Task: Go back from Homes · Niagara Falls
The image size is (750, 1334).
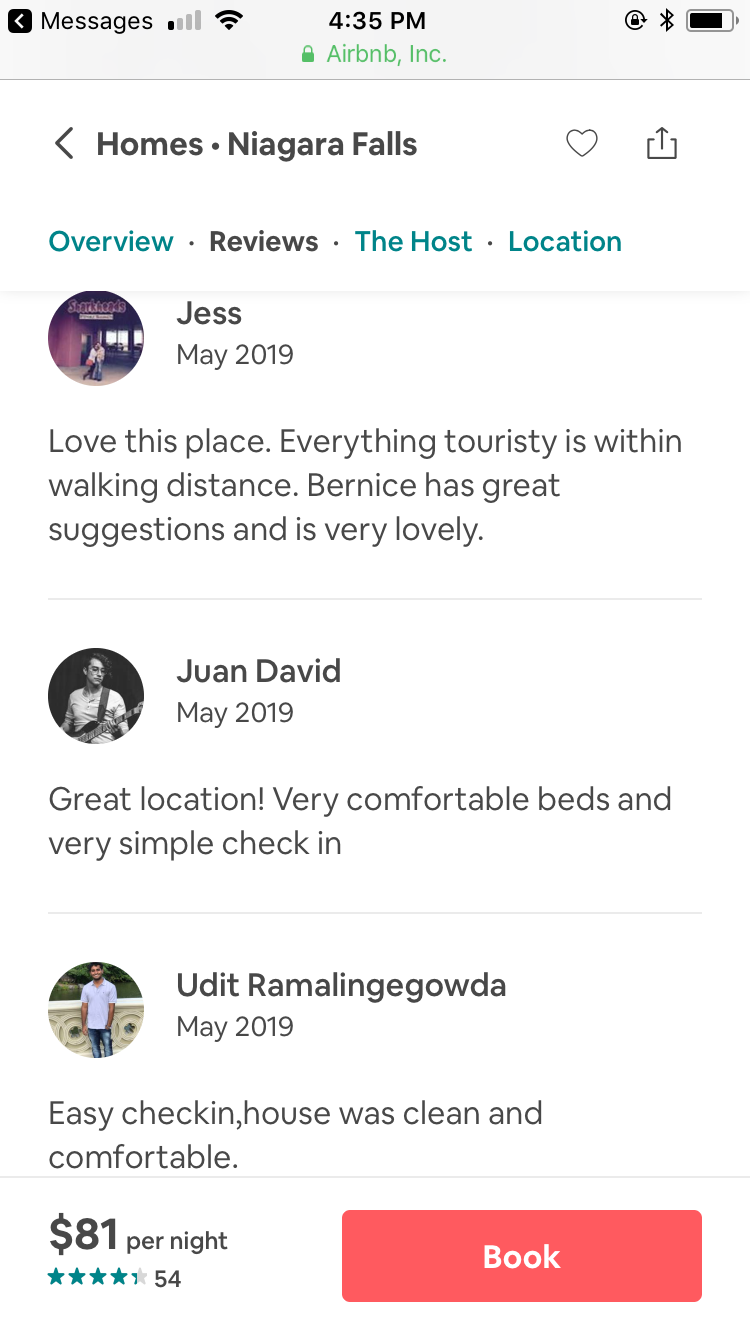Action: coord(64,145)
